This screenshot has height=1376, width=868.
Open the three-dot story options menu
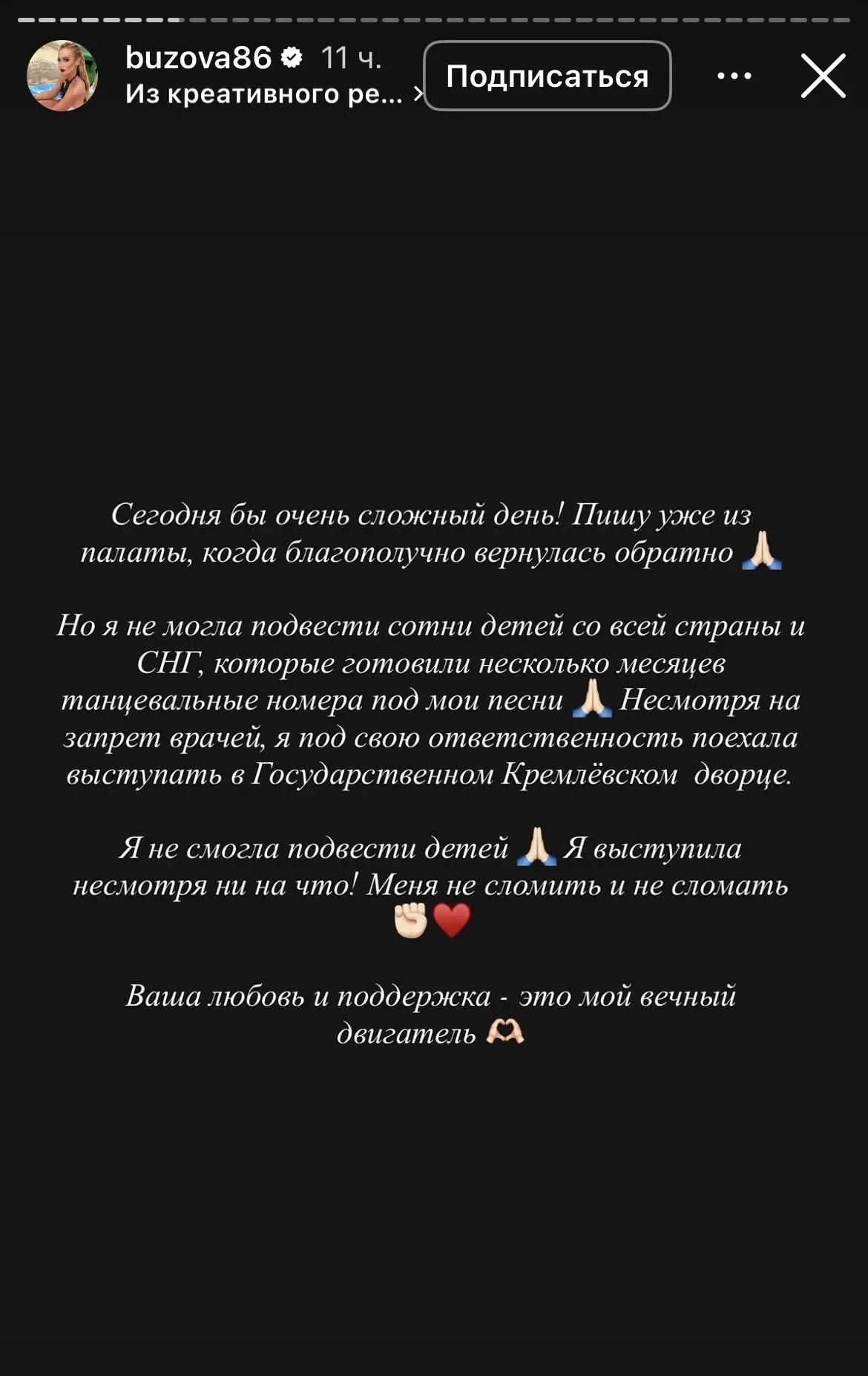[734, 76]
